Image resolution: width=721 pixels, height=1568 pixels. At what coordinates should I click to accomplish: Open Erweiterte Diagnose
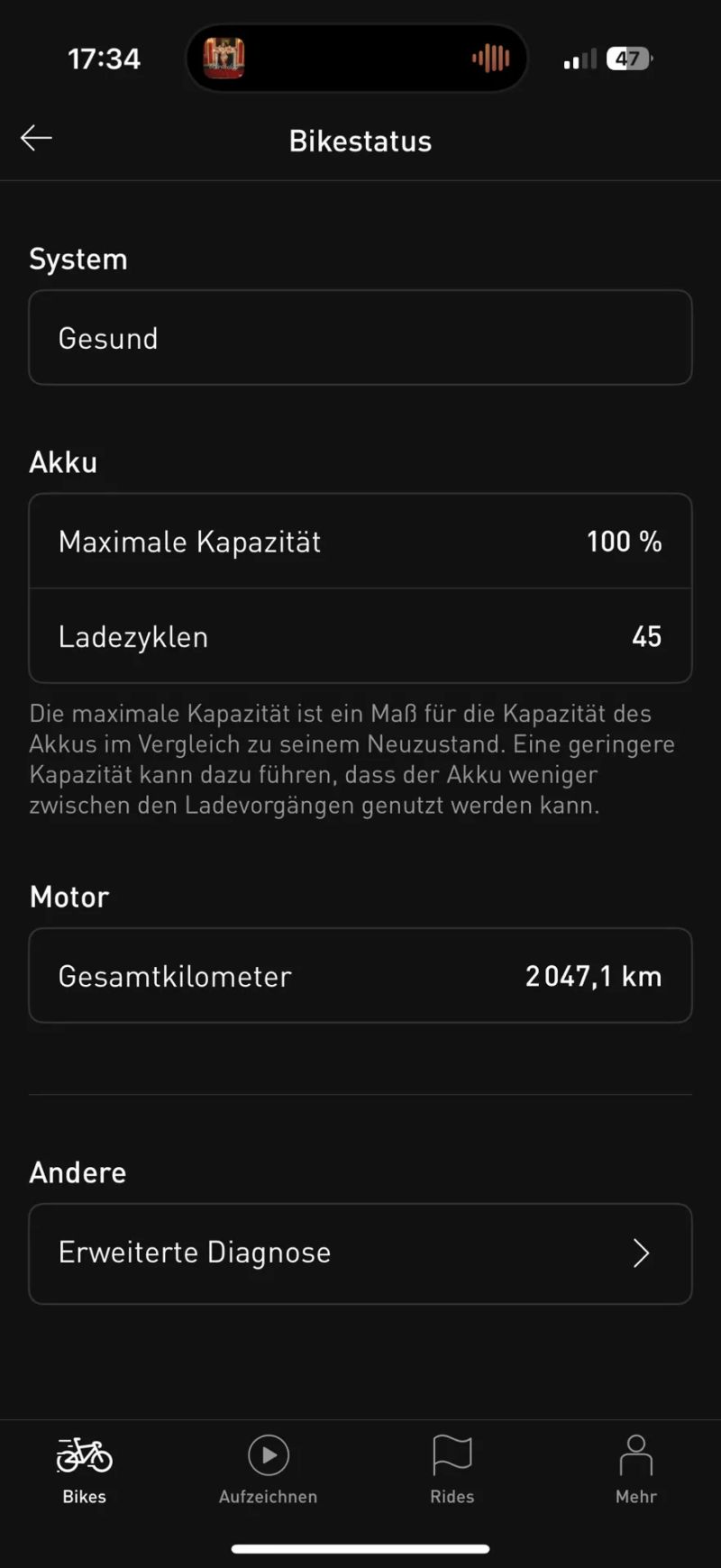click(360, 1253)
